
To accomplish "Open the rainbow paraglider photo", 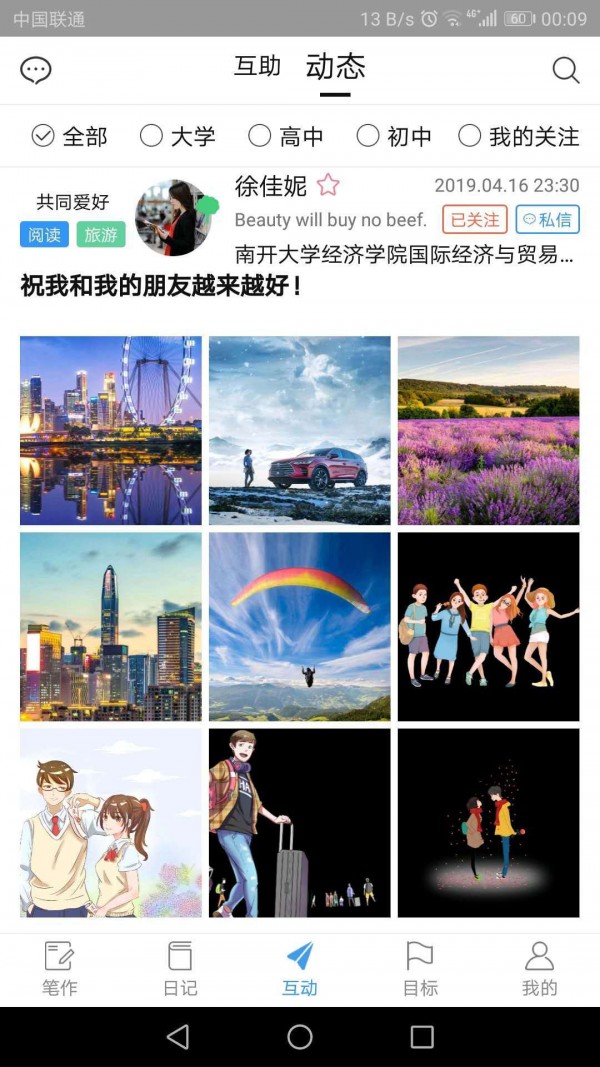I will click(x=300, y=626).
